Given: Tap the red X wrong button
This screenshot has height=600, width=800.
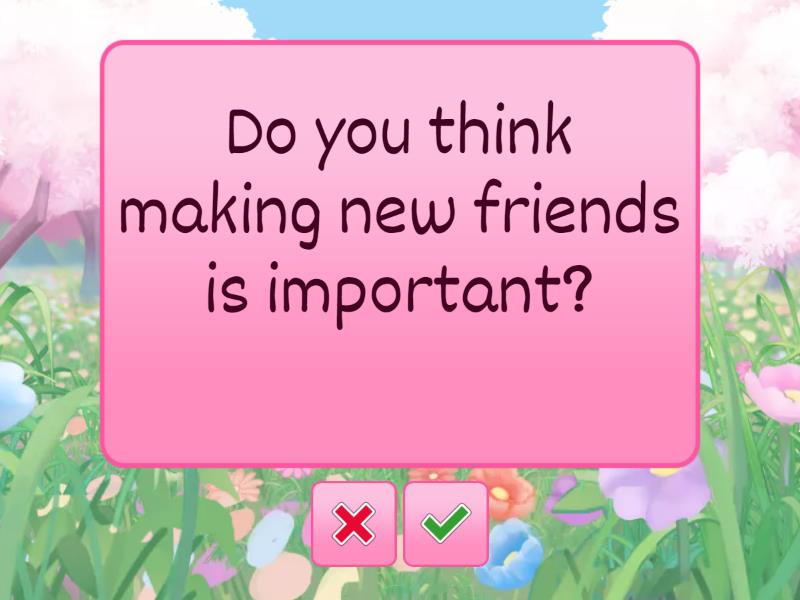Looking at the screenshot, I should 354,524.
